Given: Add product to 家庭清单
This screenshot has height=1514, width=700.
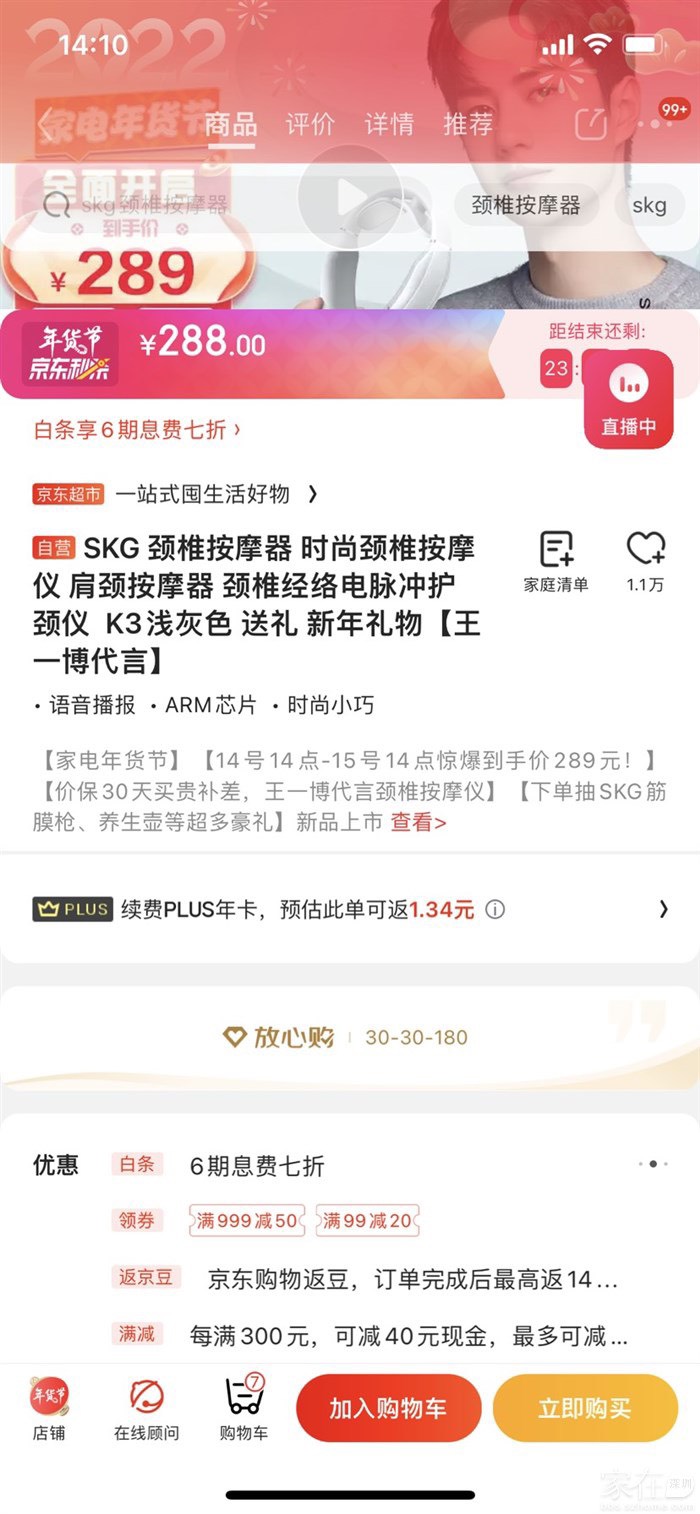Looking at the screenshot, I should click(556, 562).
